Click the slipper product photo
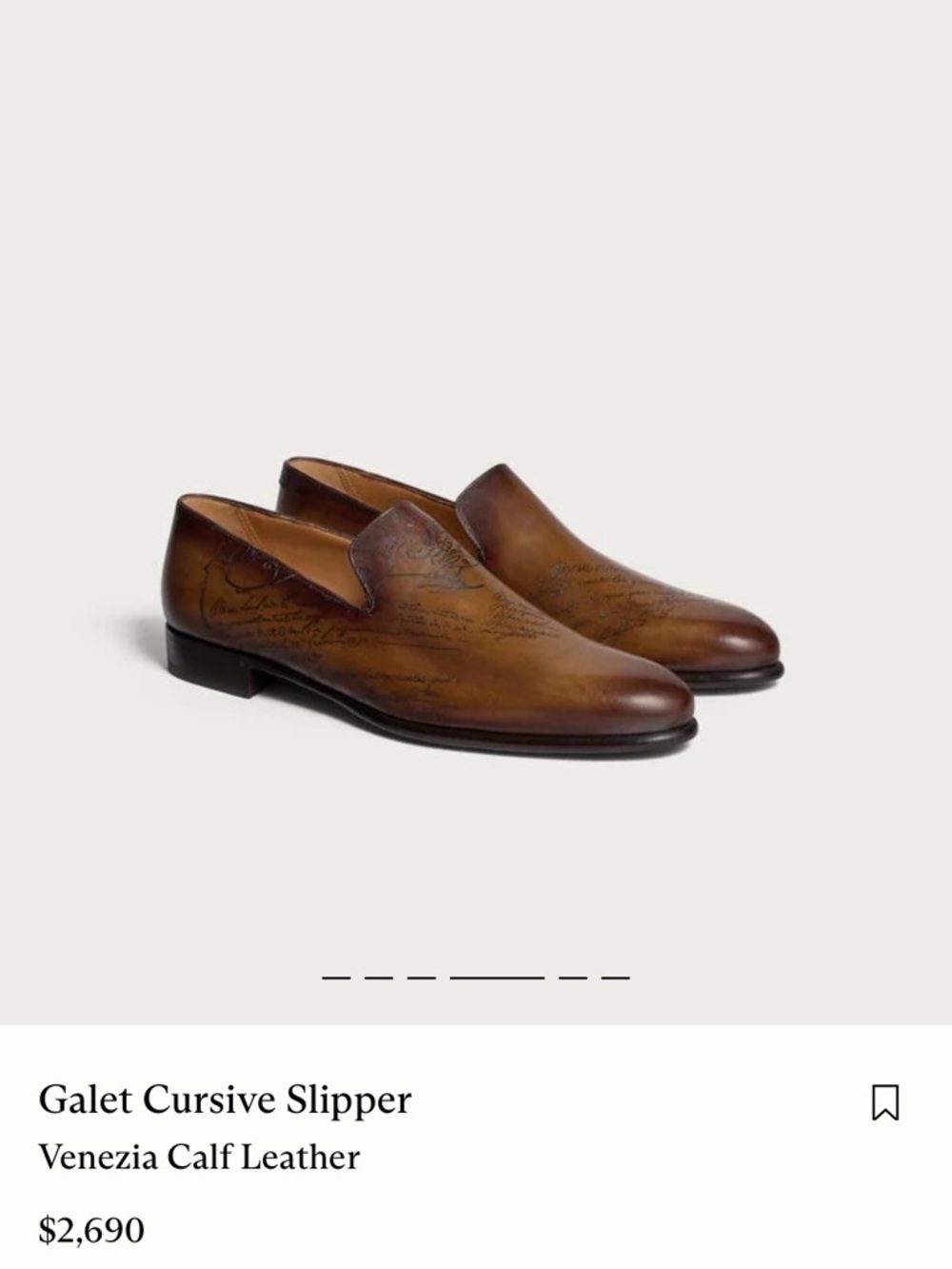The width and height of the screenshot is (952, 1269). point(476,600)
